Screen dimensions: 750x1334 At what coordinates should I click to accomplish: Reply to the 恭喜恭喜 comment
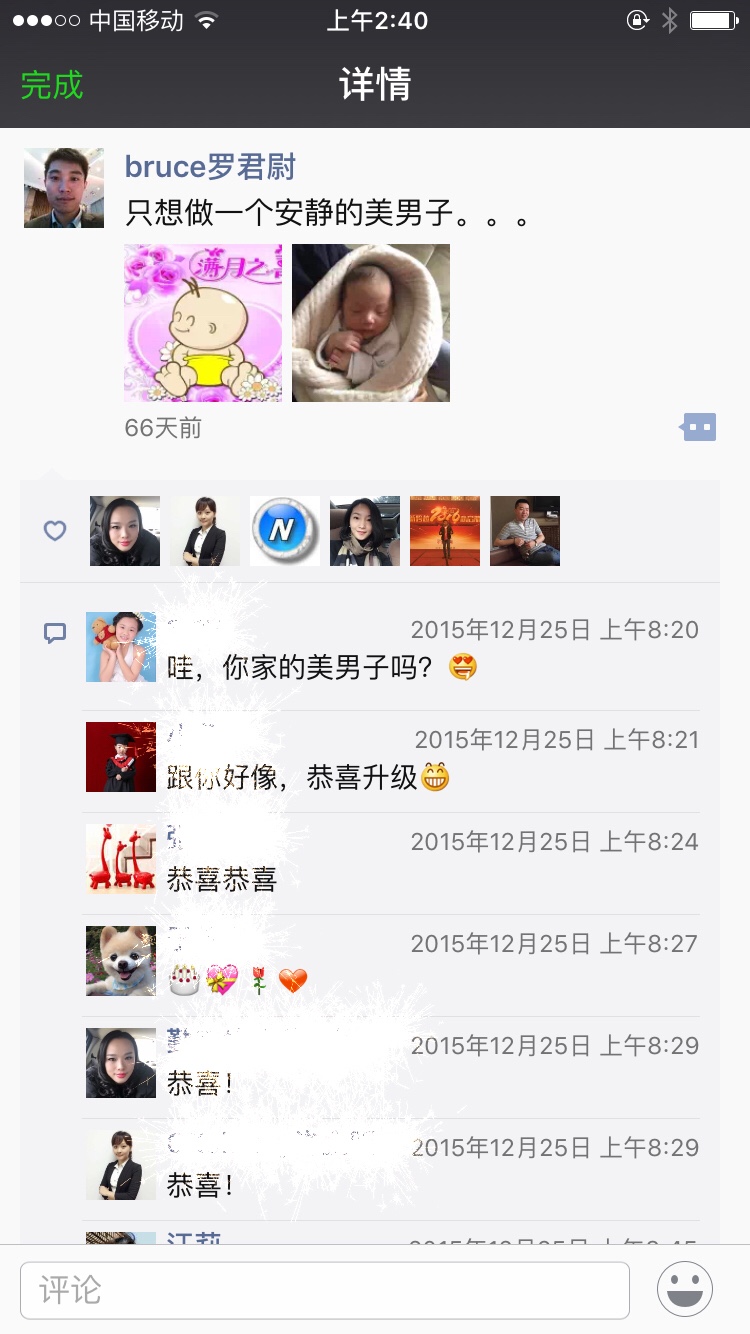(x=222, y=880)
